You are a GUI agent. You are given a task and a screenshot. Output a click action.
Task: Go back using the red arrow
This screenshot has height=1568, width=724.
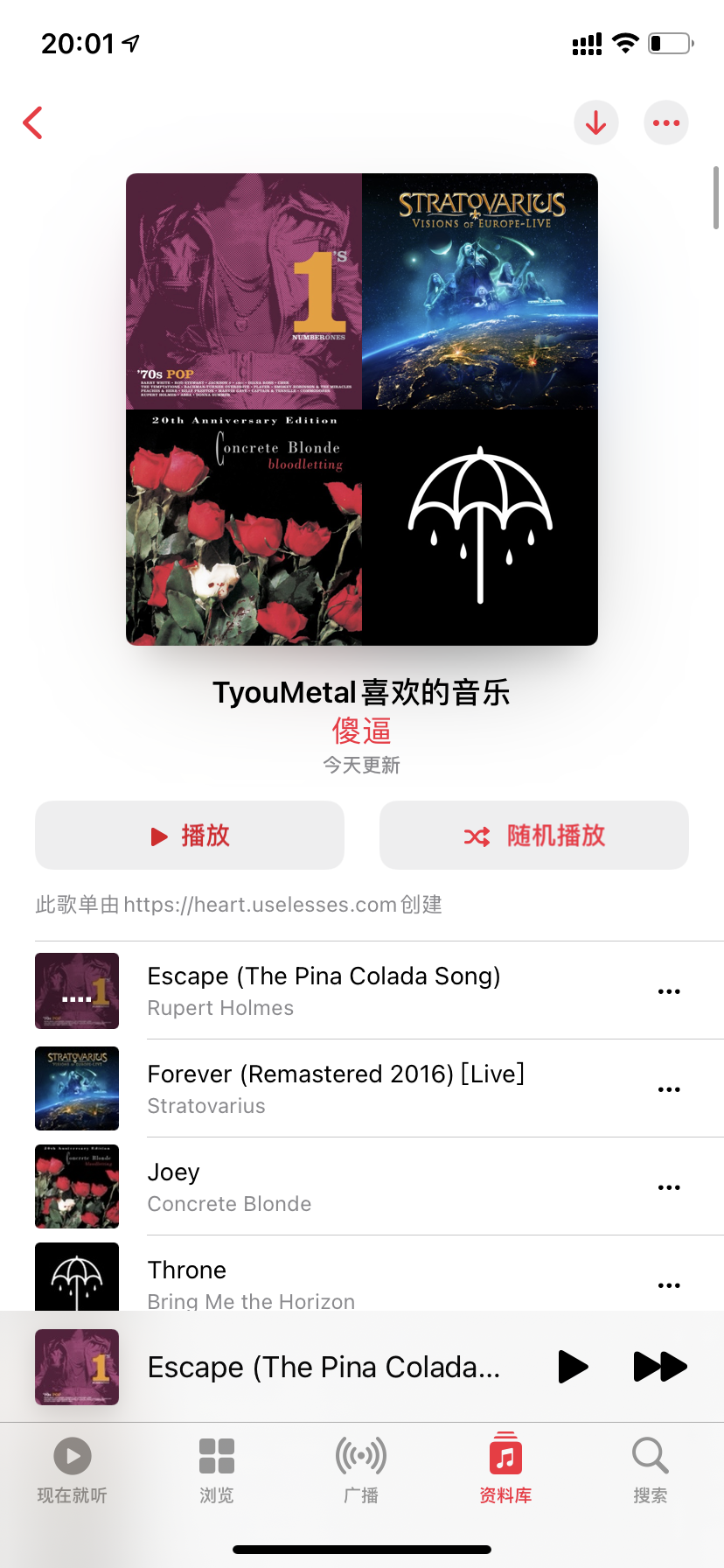click(x=33, y=123)
